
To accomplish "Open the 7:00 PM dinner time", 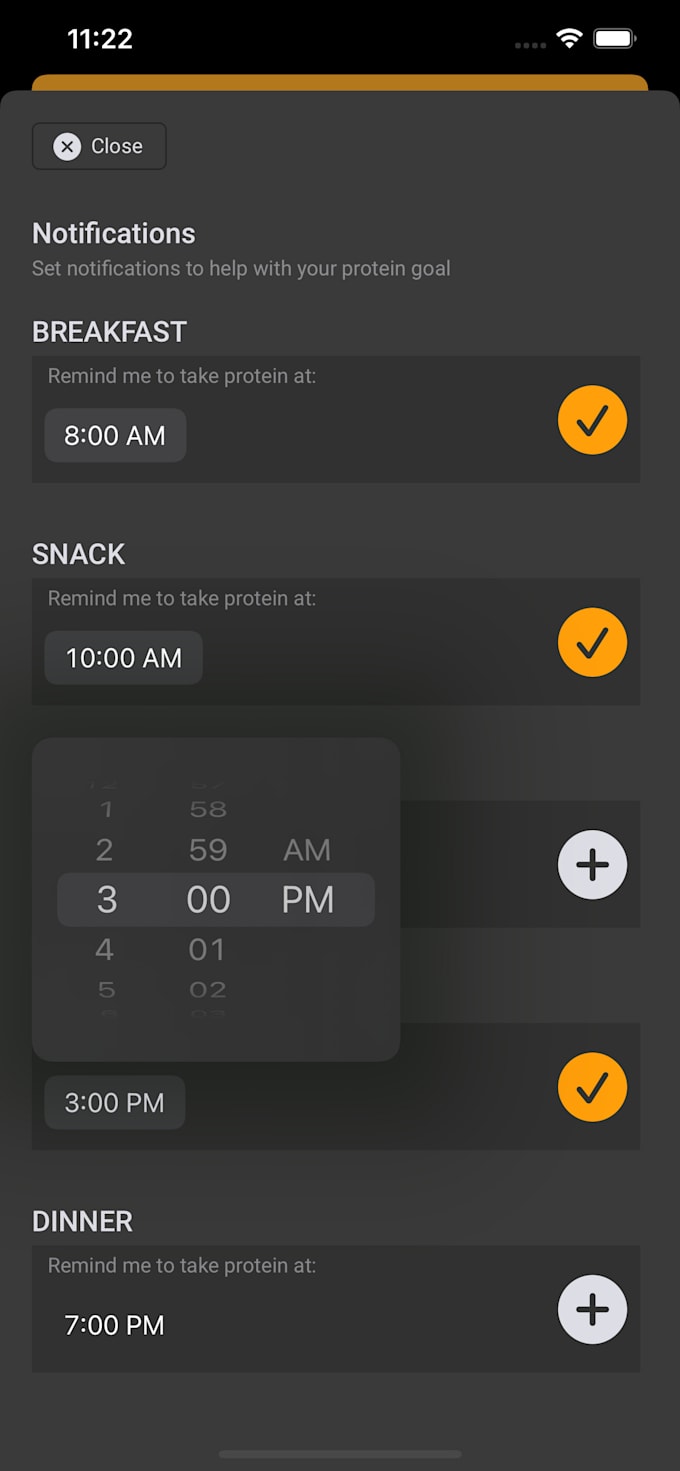I will [x=115, y=1325].
